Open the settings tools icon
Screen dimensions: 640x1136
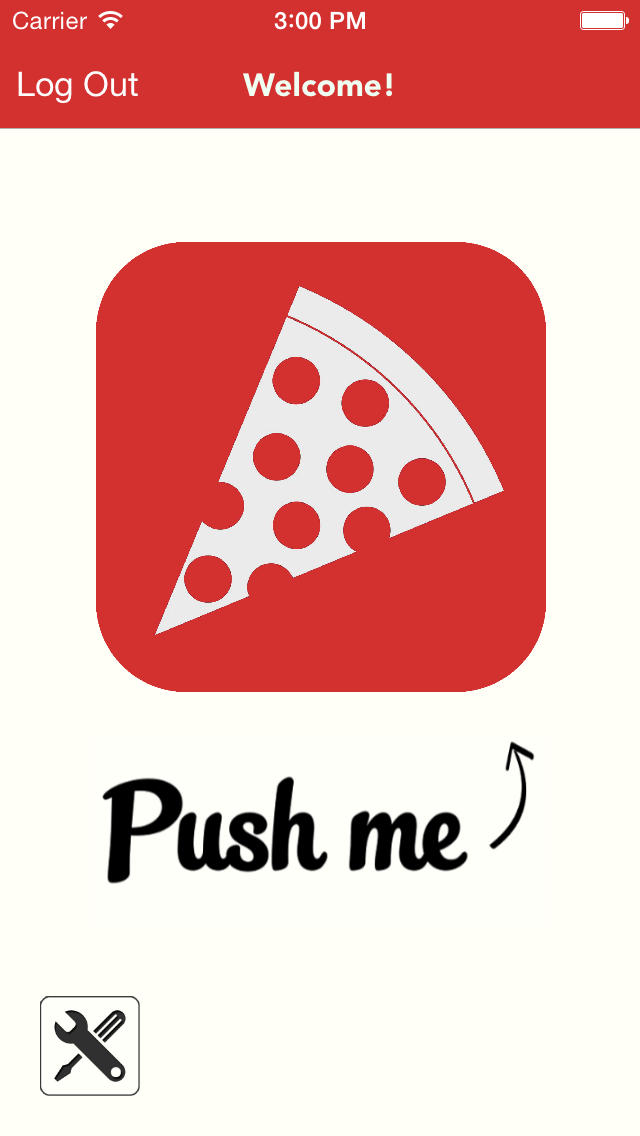tap(90, 1046)
